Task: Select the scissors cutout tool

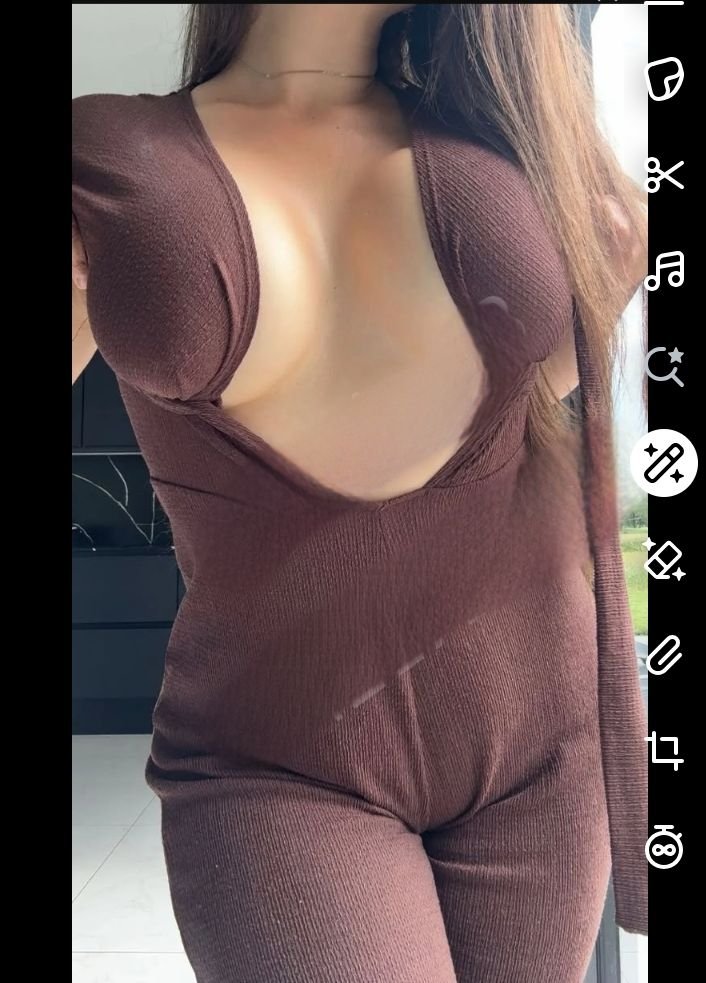Action: tap(664, 175)
